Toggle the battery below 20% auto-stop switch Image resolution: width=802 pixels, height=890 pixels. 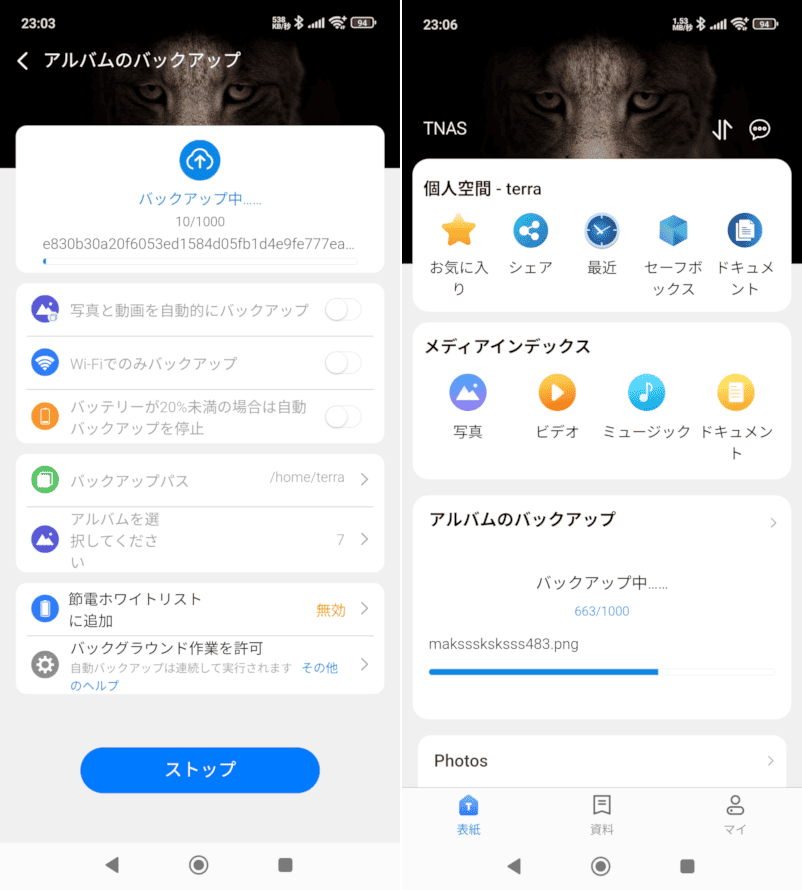343,417
